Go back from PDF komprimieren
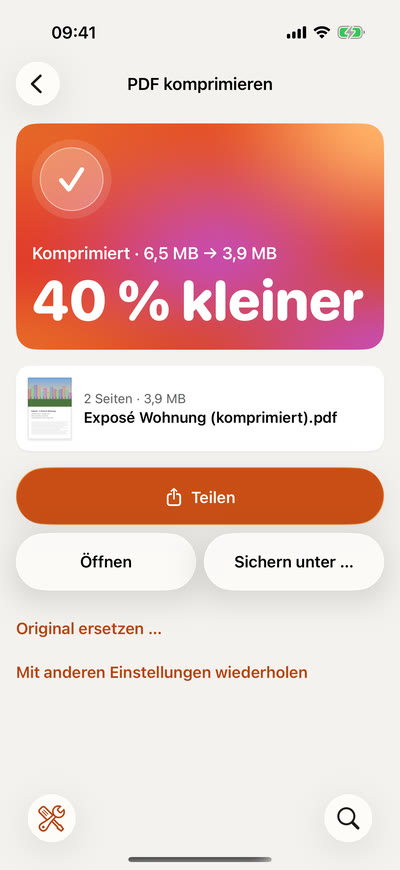Image resolution: width=400 pixels, height=870 pixels. click(x=37, y=84)
